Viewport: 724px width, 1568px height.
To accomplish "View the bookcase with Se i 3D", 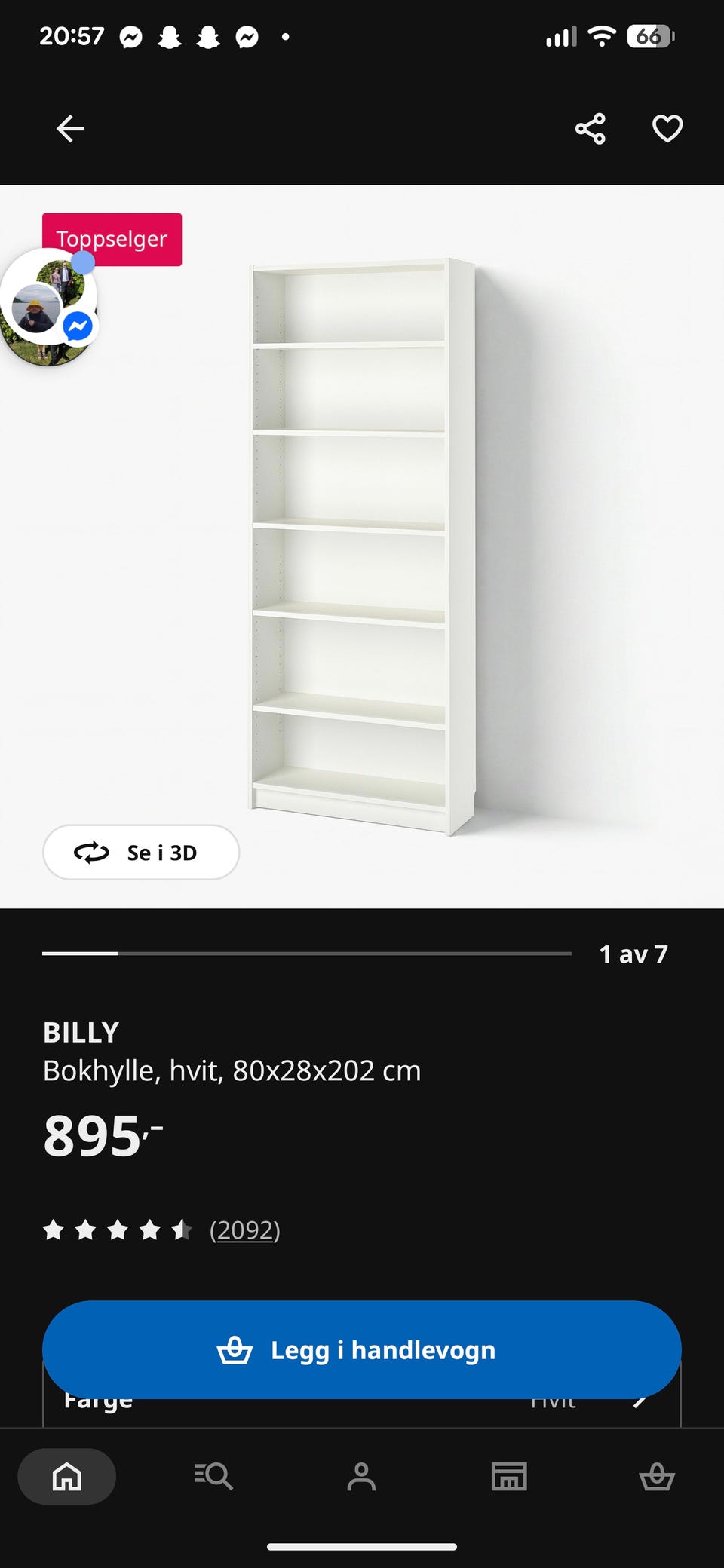I will (141, 853).
